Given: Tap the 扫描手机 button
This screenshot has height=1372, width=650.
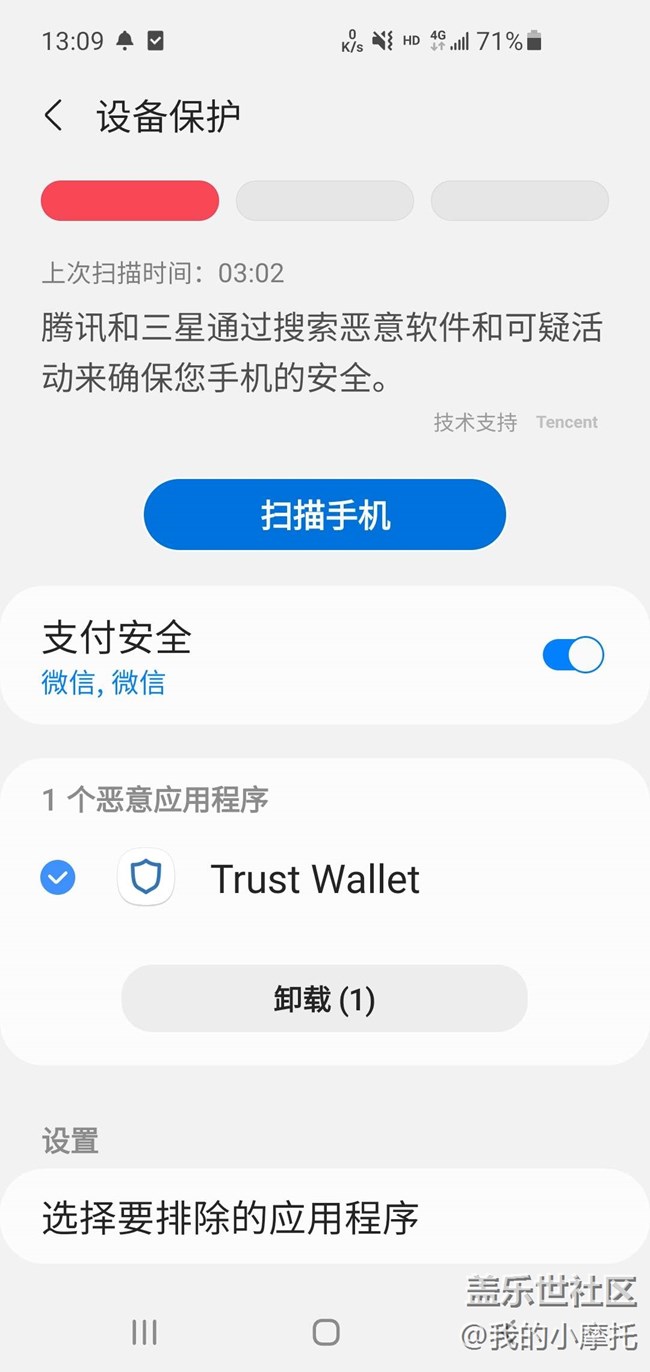Looking at the screenshot, I should pos(325,515).
